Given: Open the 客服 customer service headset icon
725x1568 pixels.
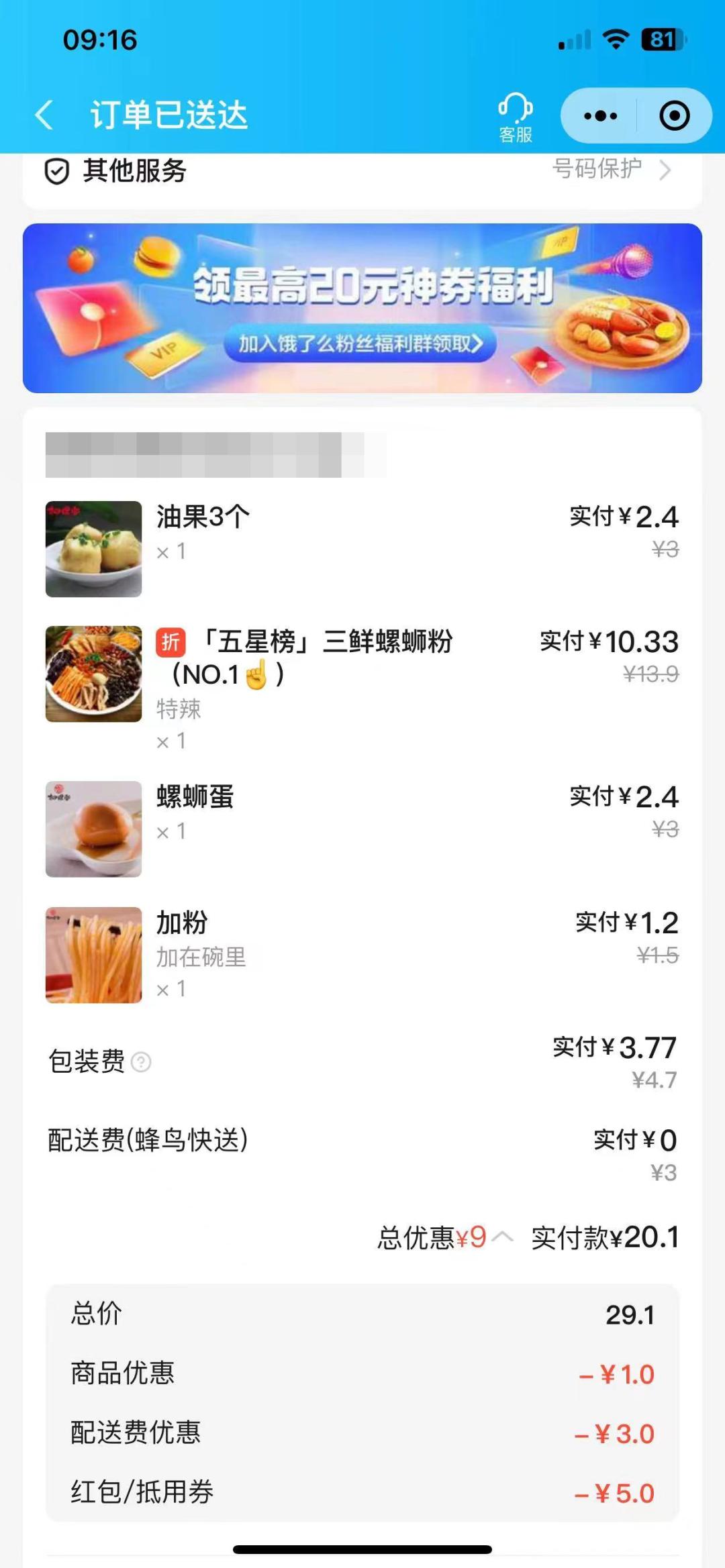Looking at the screenshot, I should coord(514,113).
